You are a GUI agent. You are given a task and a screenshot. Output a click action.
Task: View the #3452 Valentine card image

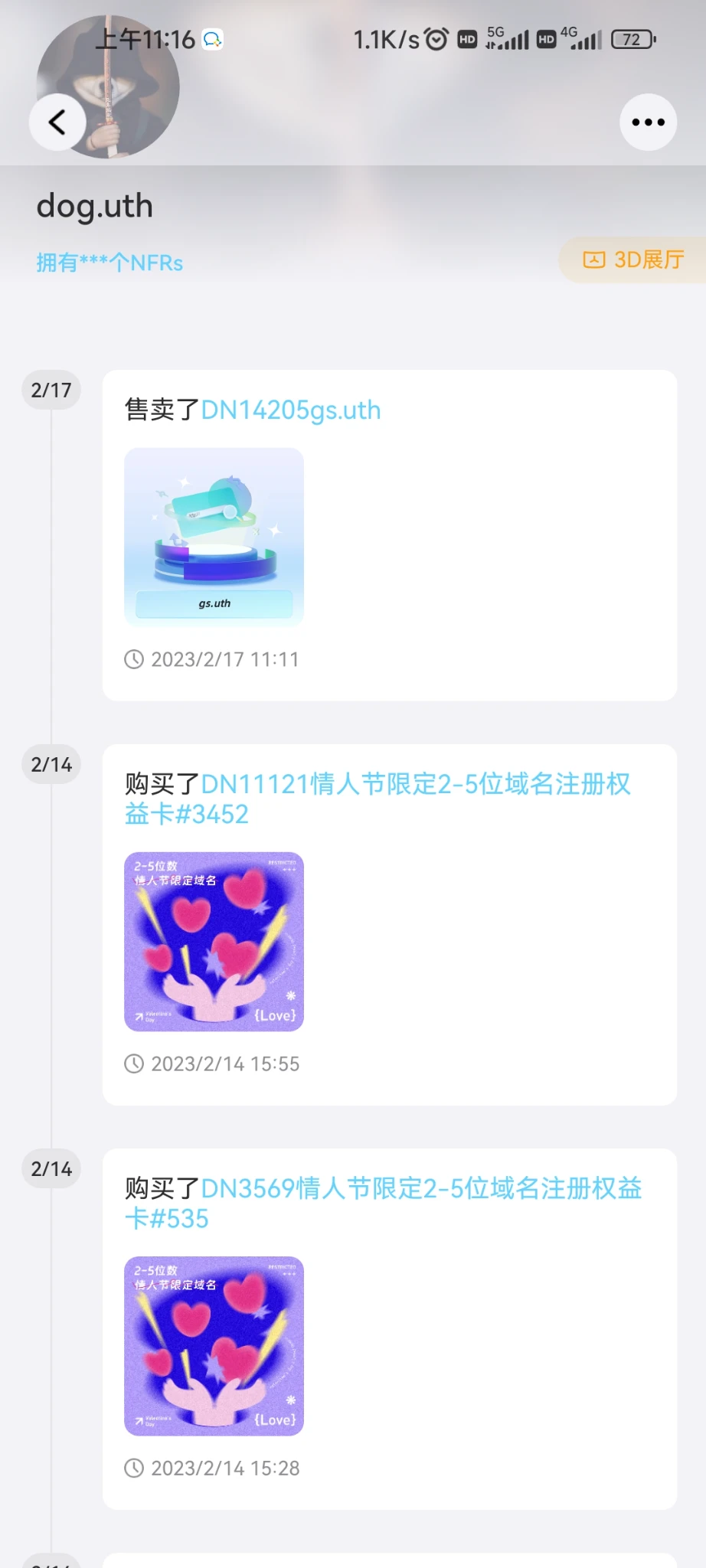214,942
